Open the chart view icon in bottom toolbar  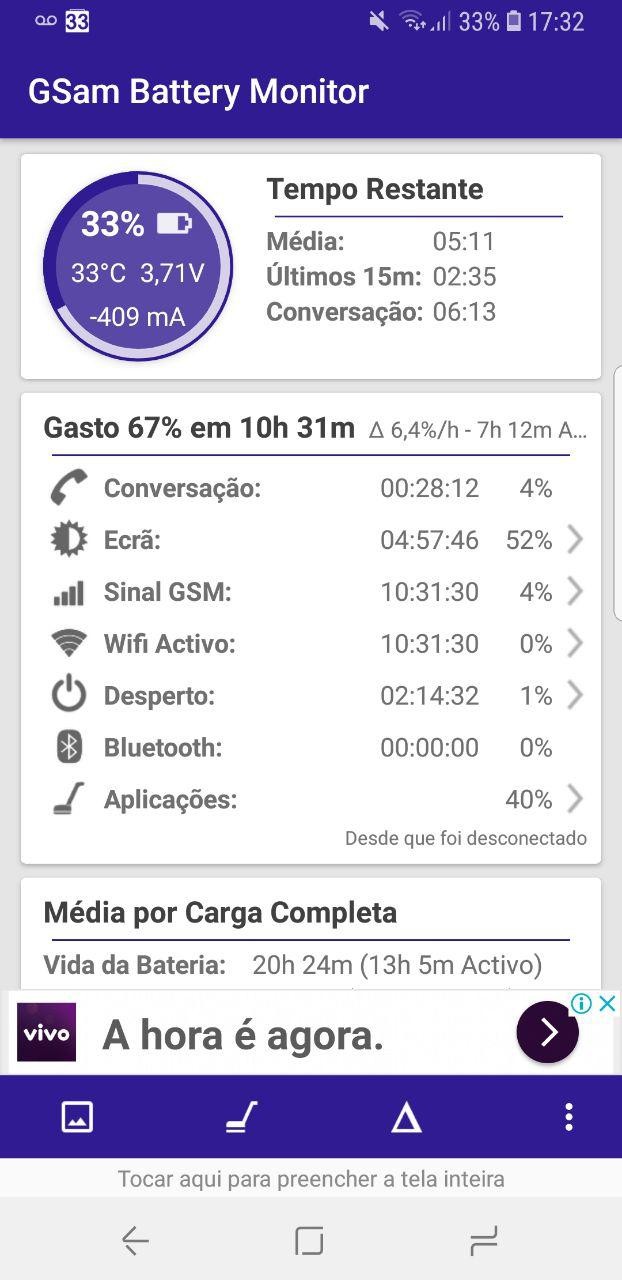click(x=77, y=1117)
